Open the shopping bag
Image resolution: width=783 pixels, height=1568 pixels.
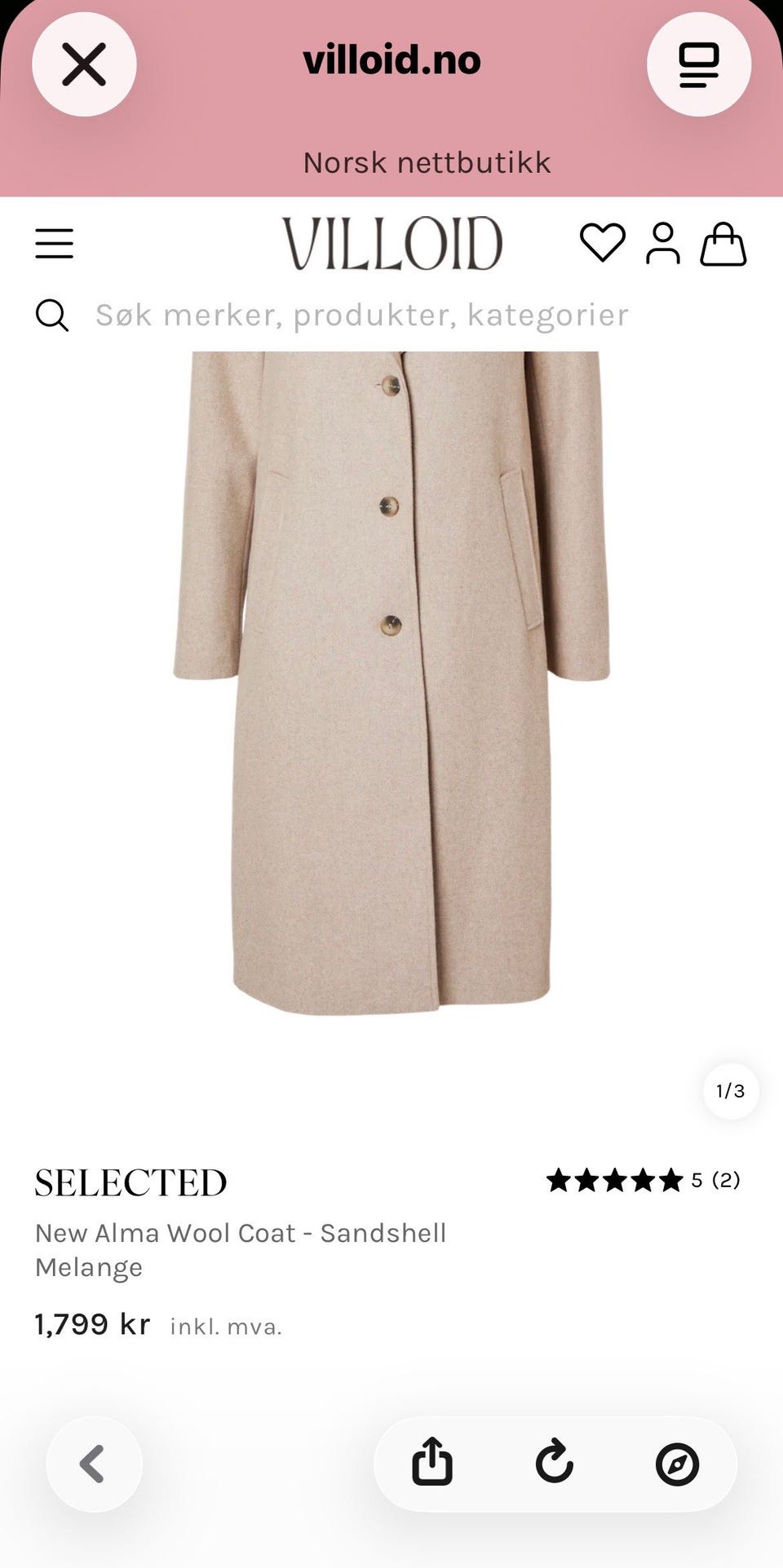[723, 243]
